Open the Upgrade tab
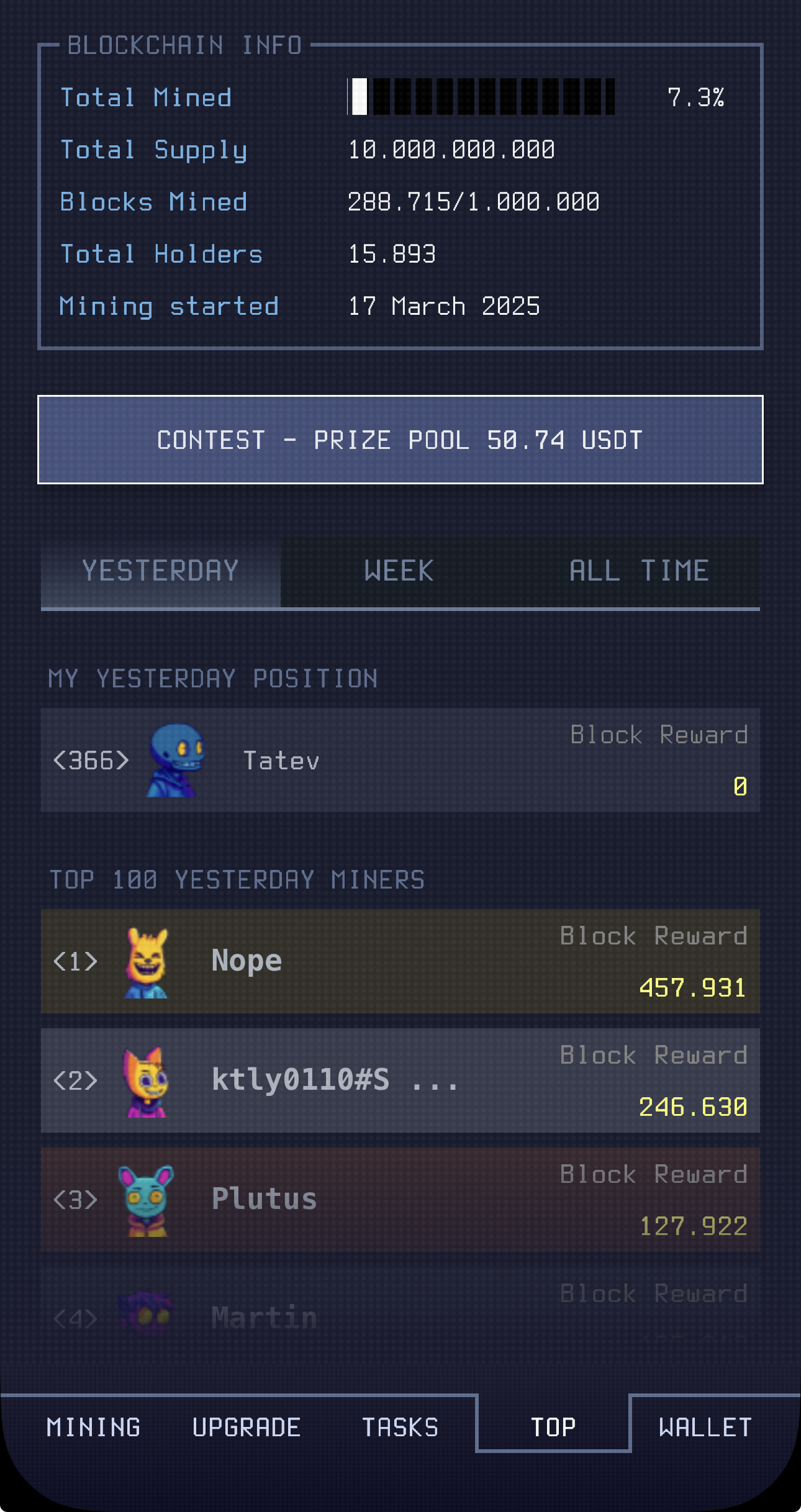 247,1427
